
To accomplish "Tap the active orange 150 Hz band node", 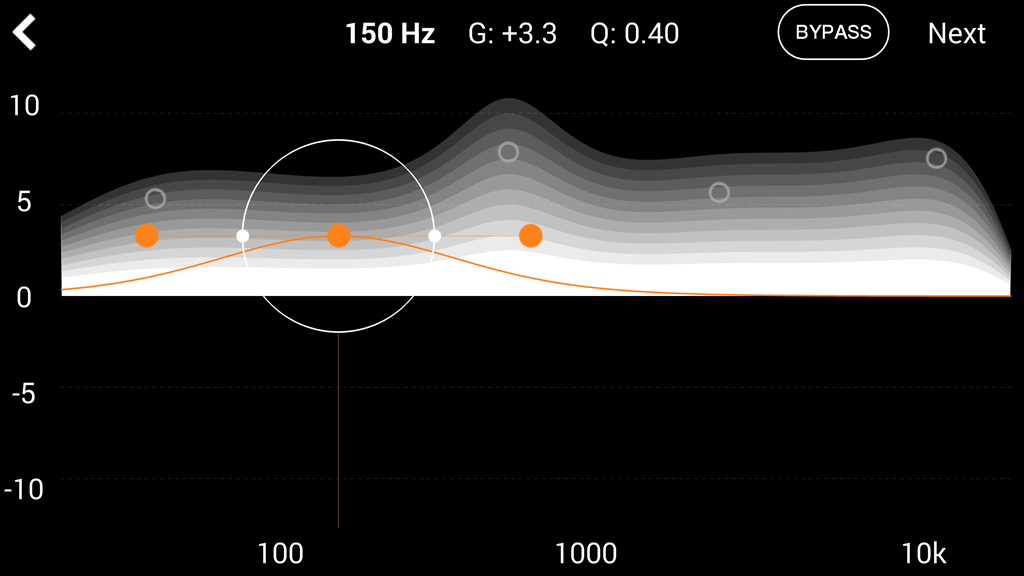I will point(339,236).
